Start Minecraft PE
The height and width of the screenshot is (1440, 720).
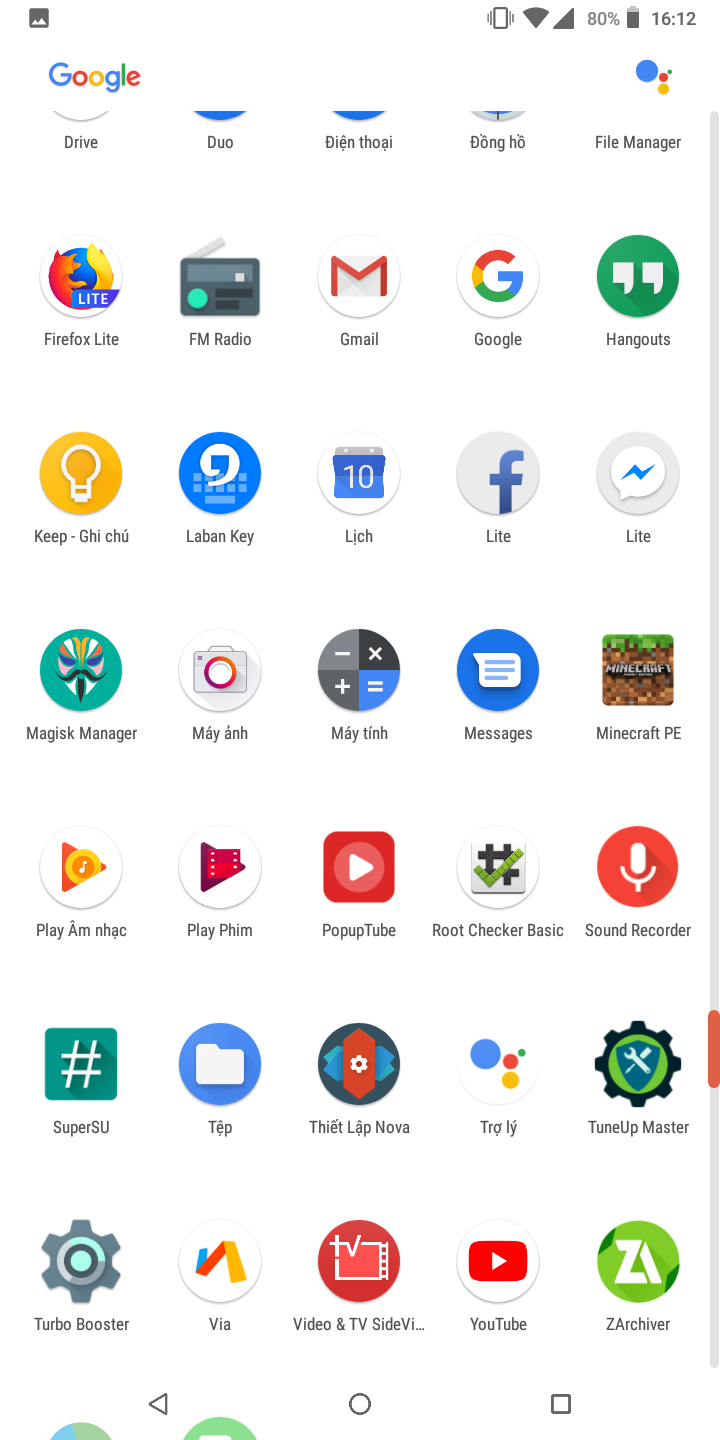coord(638,671)
